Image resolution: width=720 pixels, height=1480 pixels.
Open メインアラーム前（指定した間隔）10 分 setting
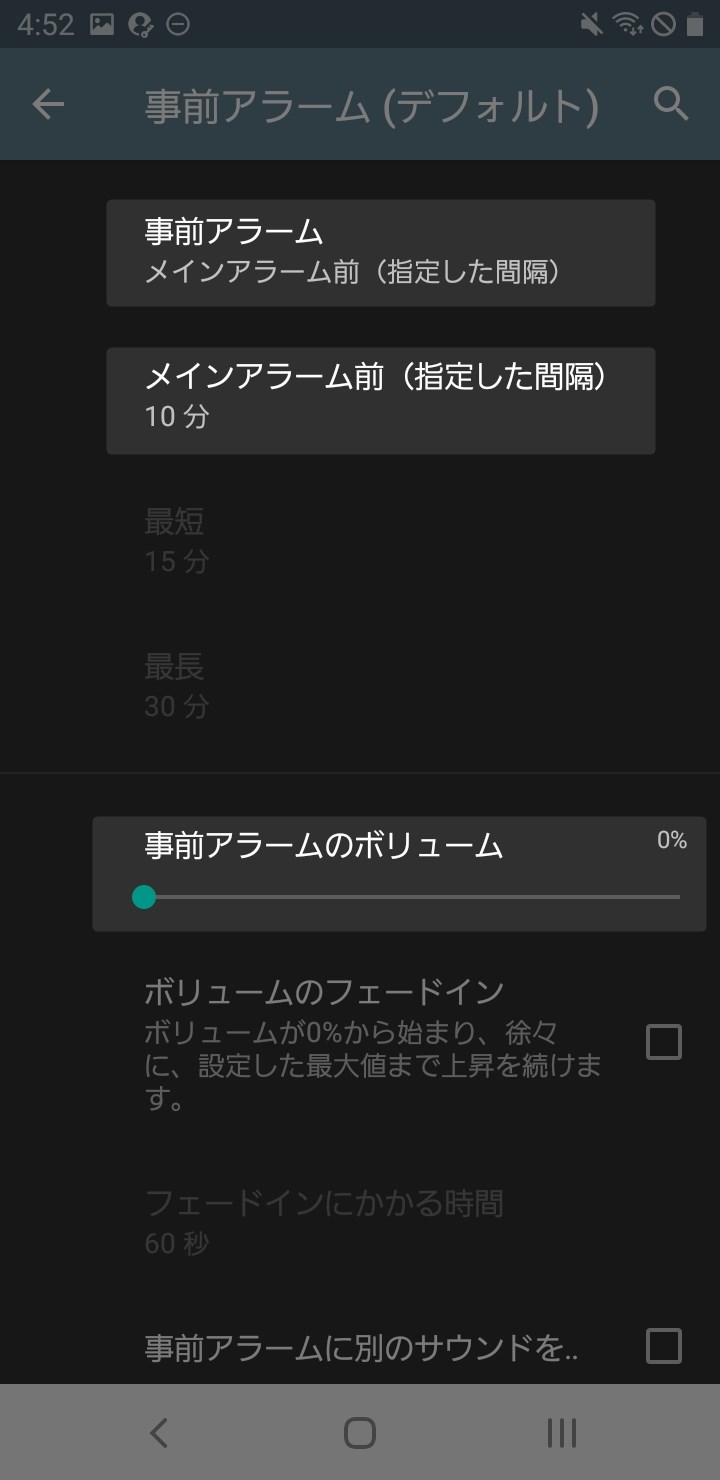pos(380,400)
